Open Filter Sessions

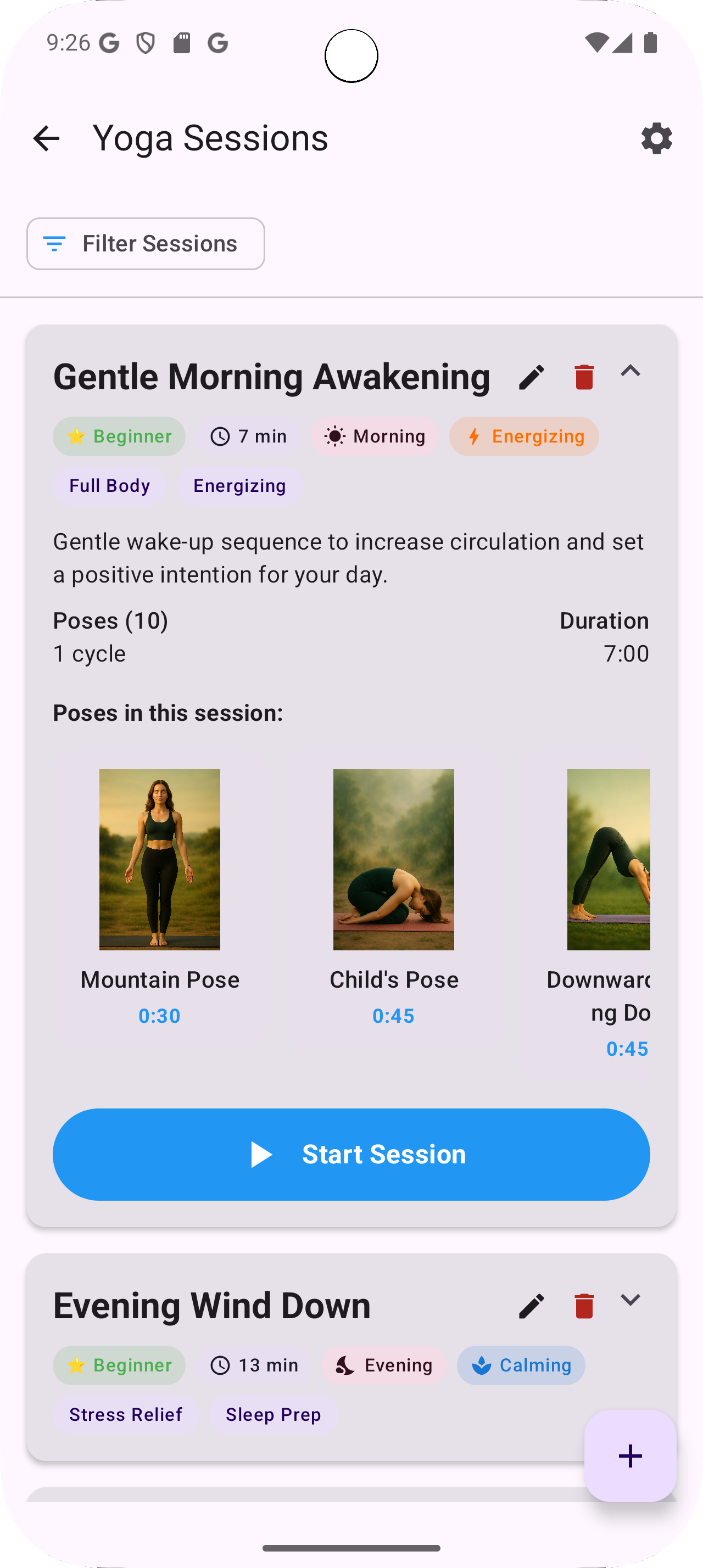point(146,243)
